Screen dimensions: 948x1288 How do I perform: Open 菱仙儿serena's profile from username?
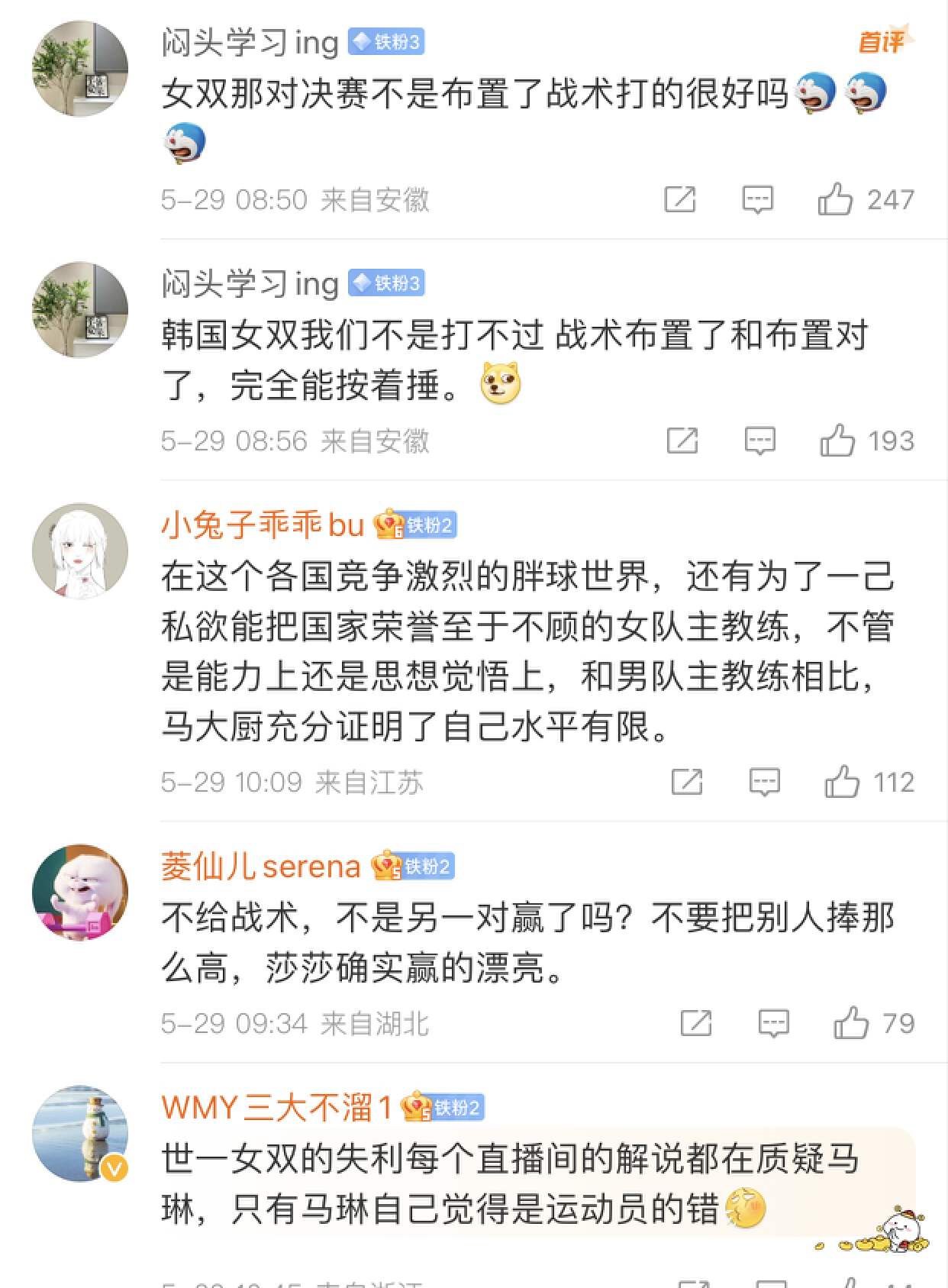(x=260, y=867)
